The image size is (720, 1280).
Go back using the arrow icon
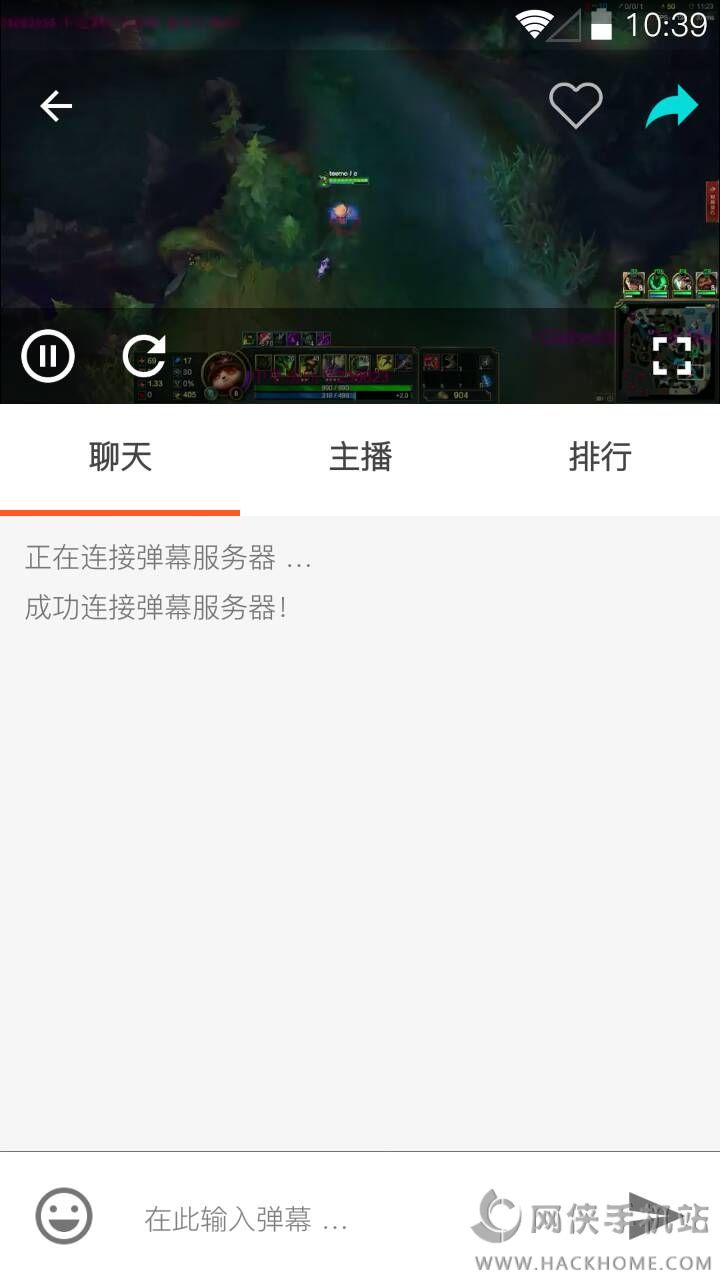[x=56, y=106]
